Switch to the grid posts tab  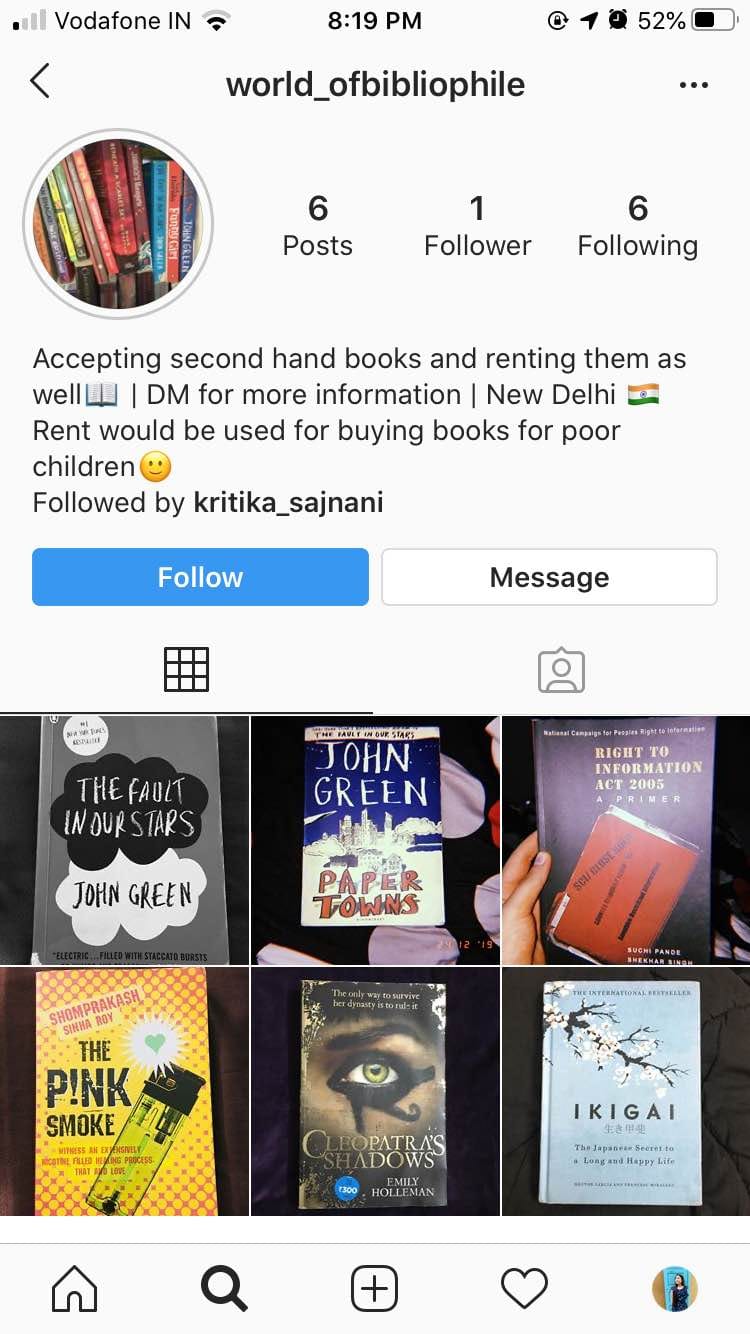click(x=186, y=670)
